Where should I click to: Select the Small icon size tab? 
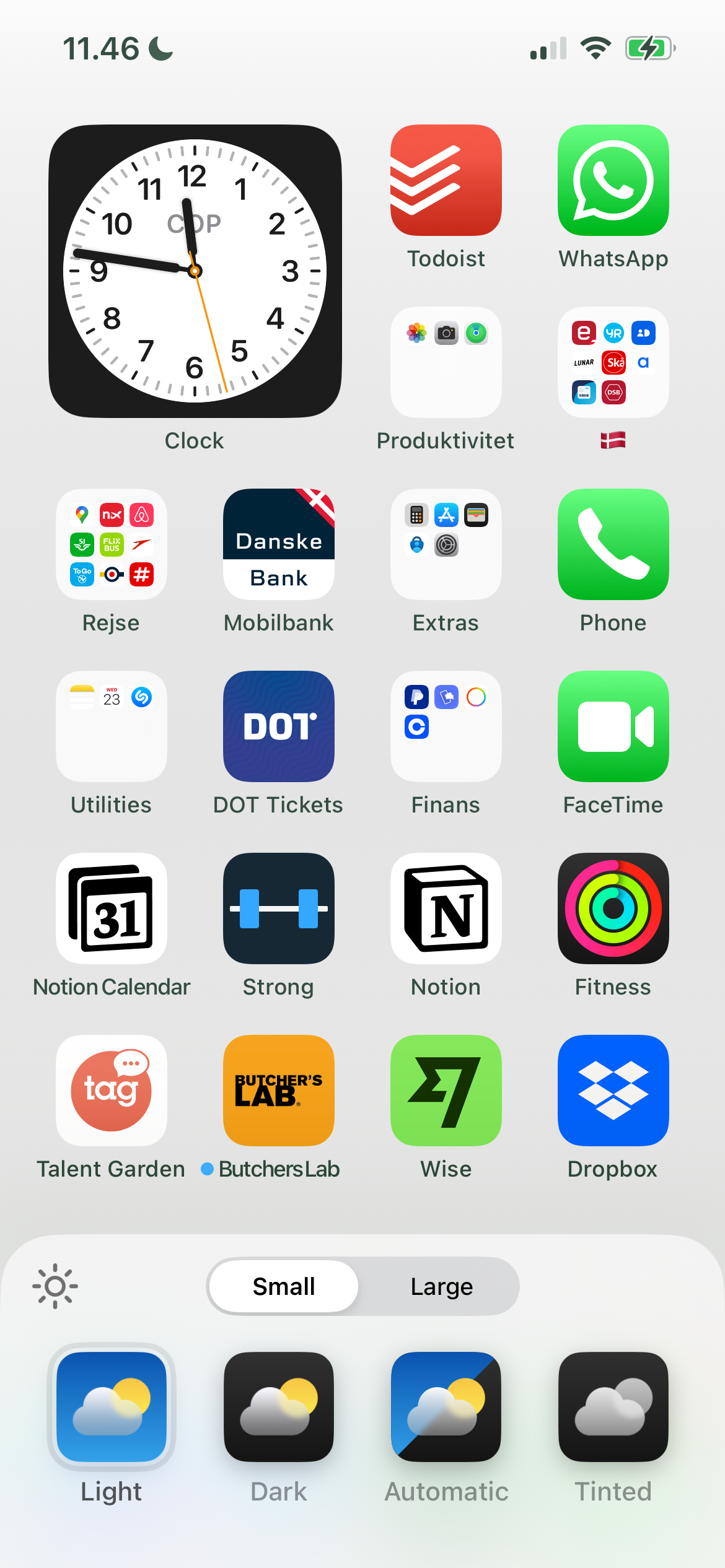pyautogui.click(x=283, y=1286)
